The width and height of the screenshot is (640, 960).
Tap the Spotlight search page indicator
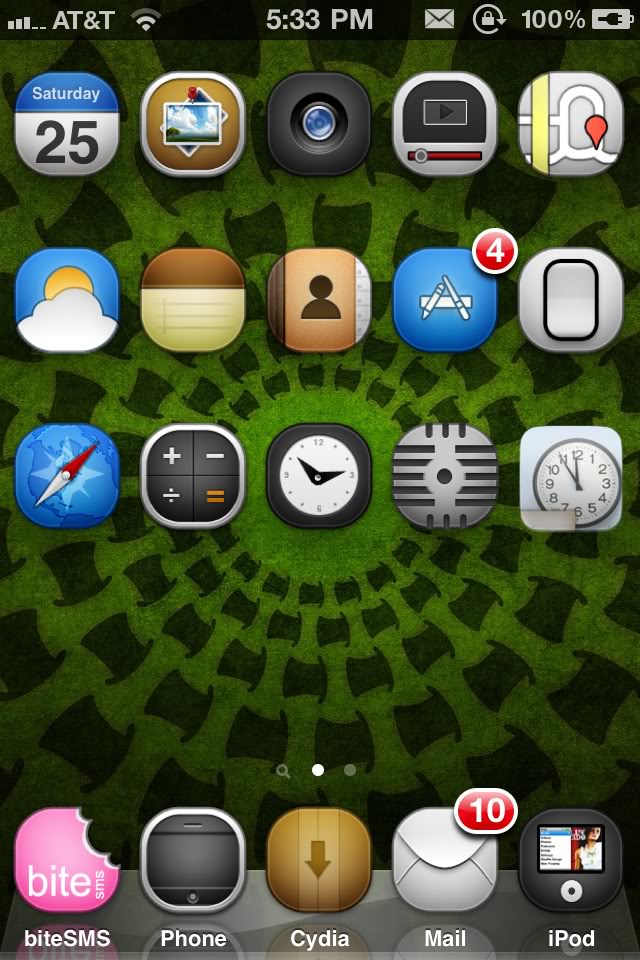coord(284,771)
